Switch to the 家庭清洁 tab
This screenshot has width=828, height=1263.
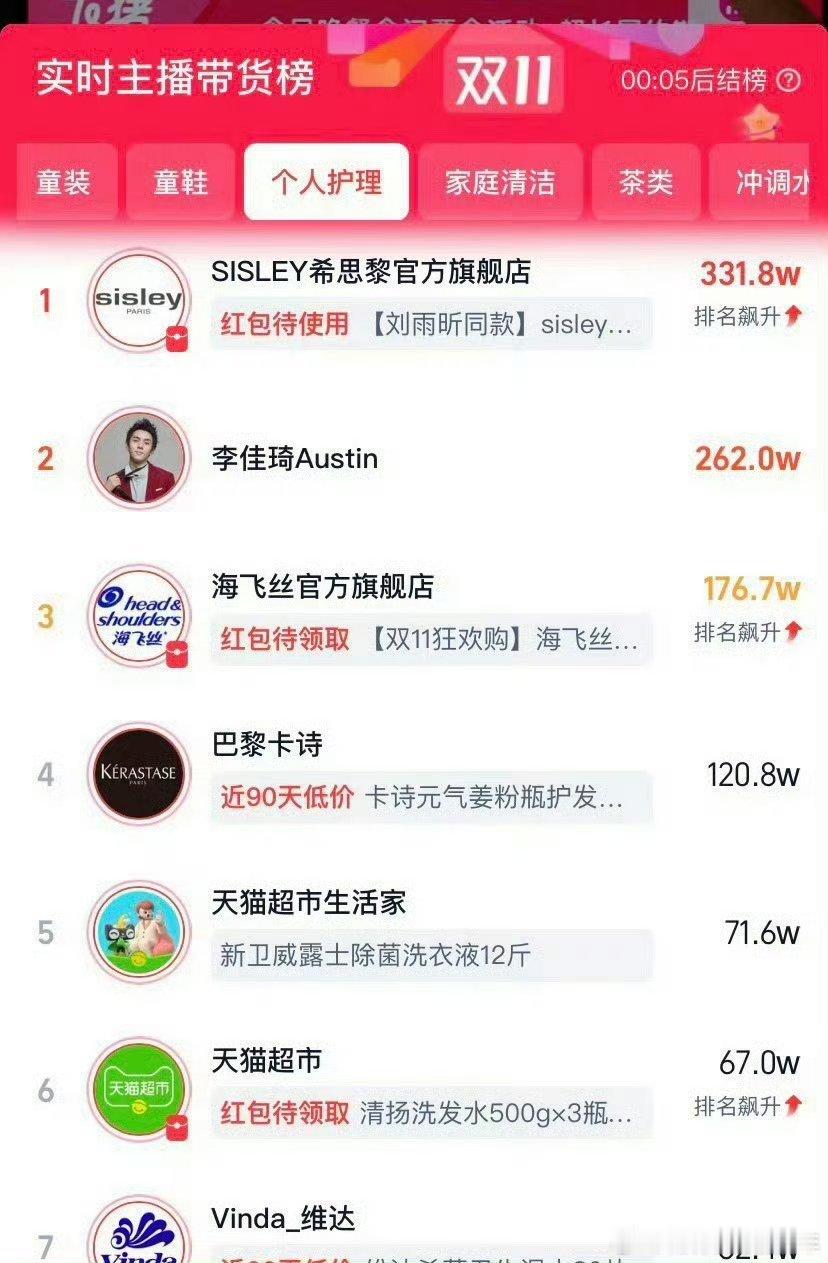point(499,182)
